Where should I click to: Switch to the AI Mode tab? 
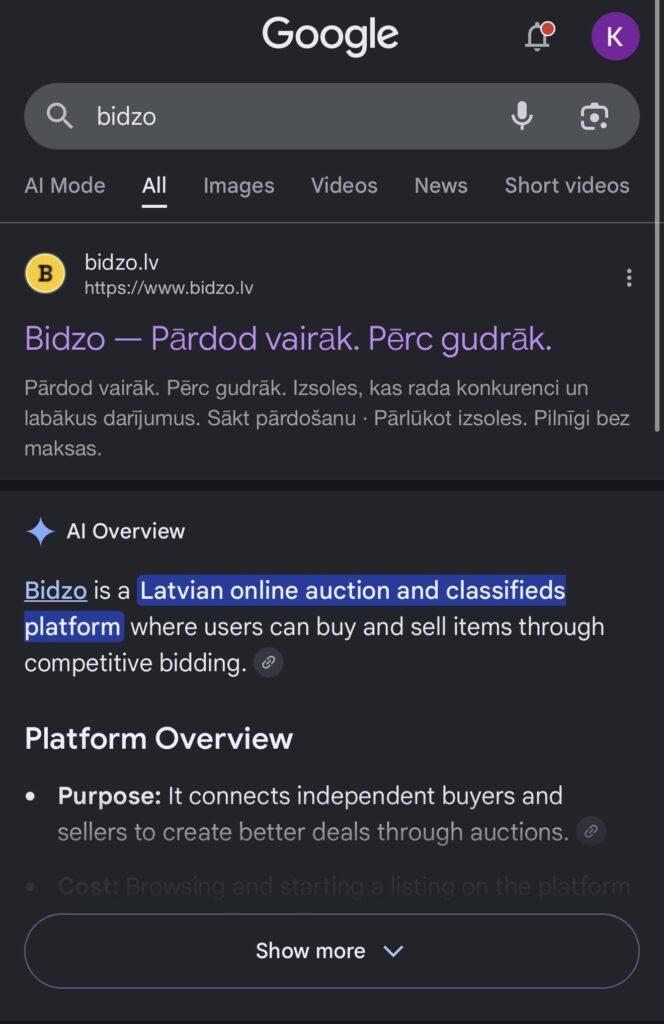pyautogui.click(x=65, y=185)
